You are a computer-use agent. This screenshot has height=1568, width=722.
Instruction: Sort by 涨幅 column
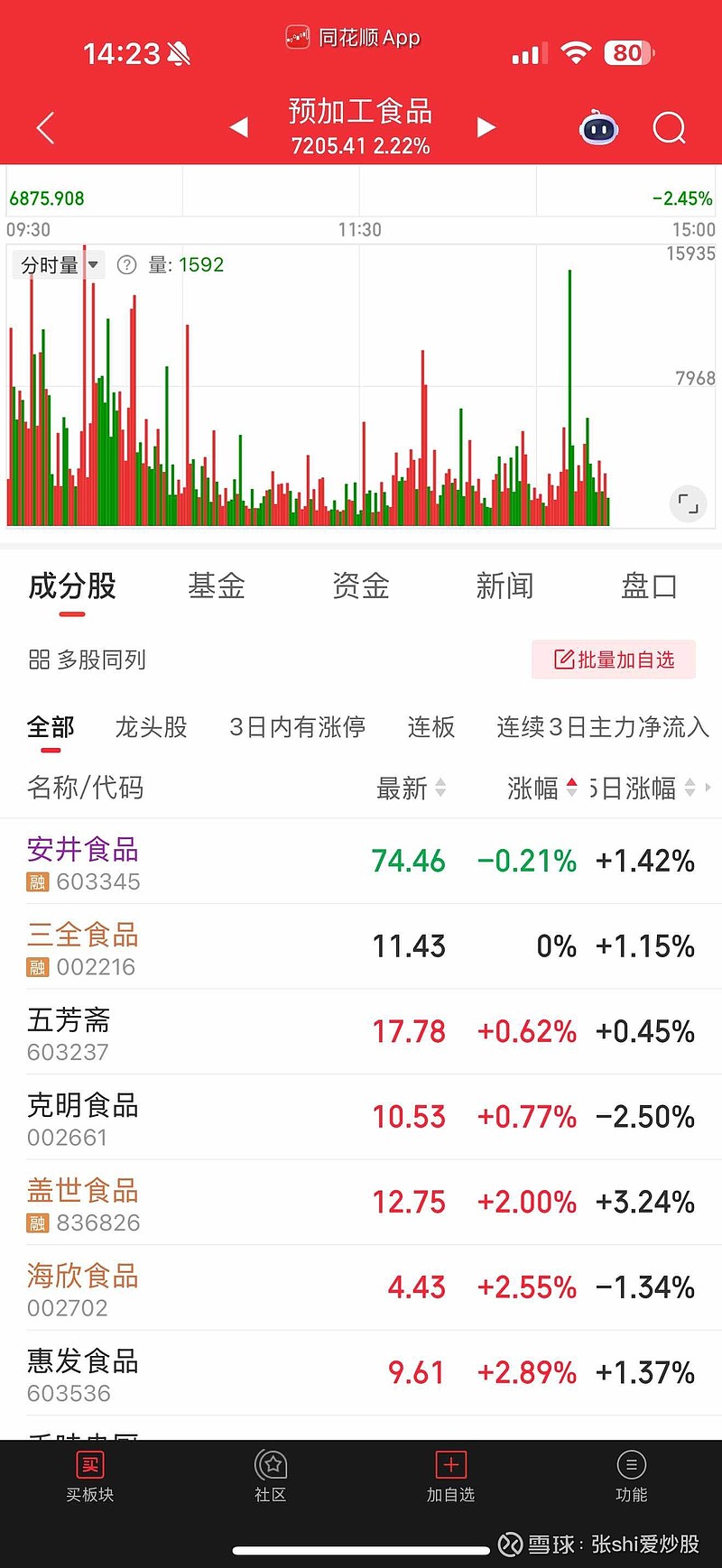coord(542,789)
